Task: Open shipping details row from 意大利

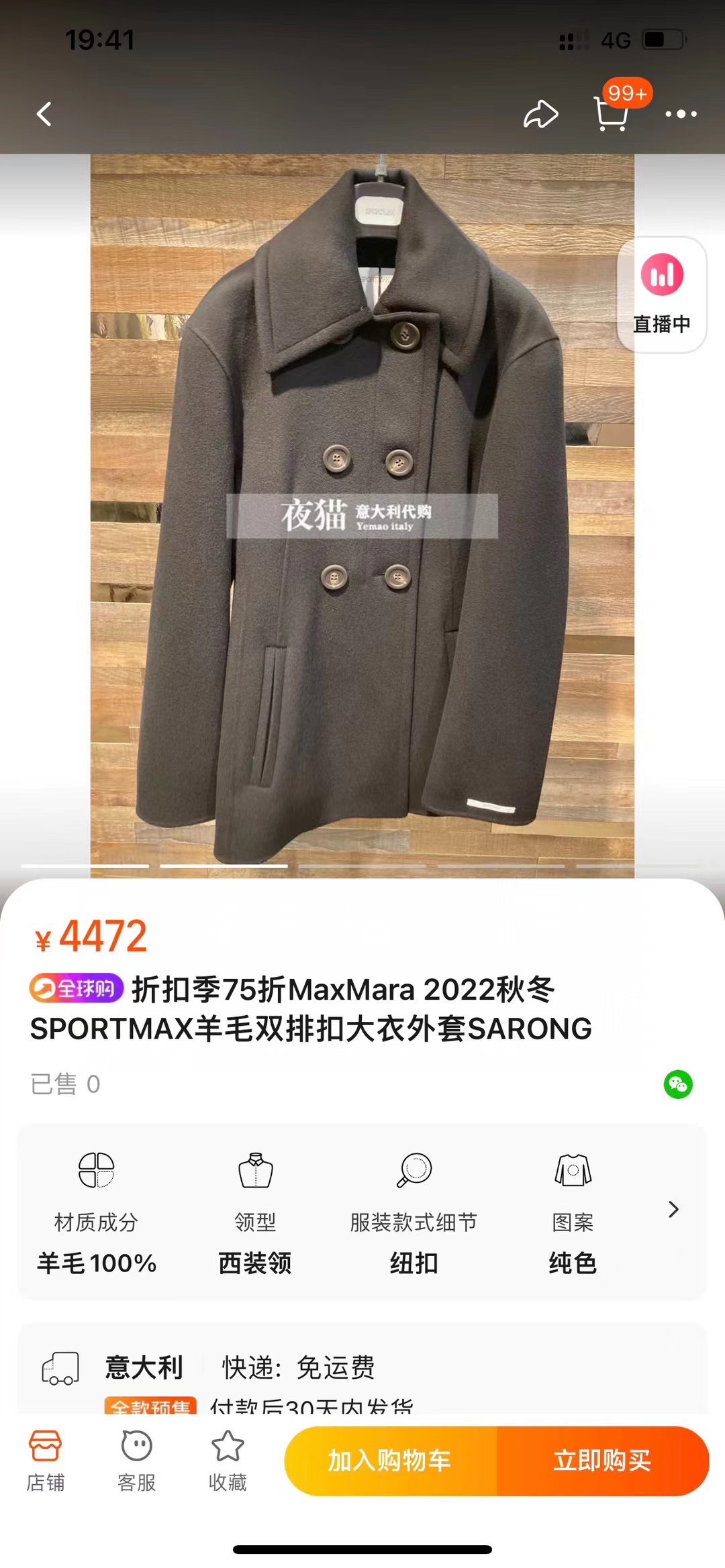Action: [362, 1369]
